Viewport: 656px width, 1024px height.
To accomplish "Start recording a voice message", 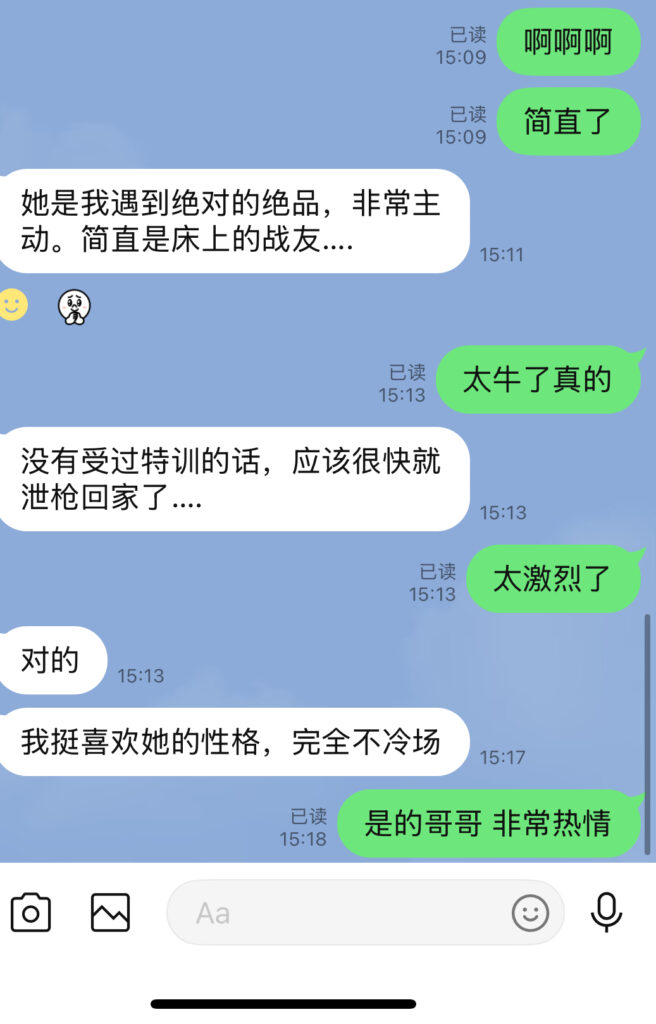I will tap(606, 912).
